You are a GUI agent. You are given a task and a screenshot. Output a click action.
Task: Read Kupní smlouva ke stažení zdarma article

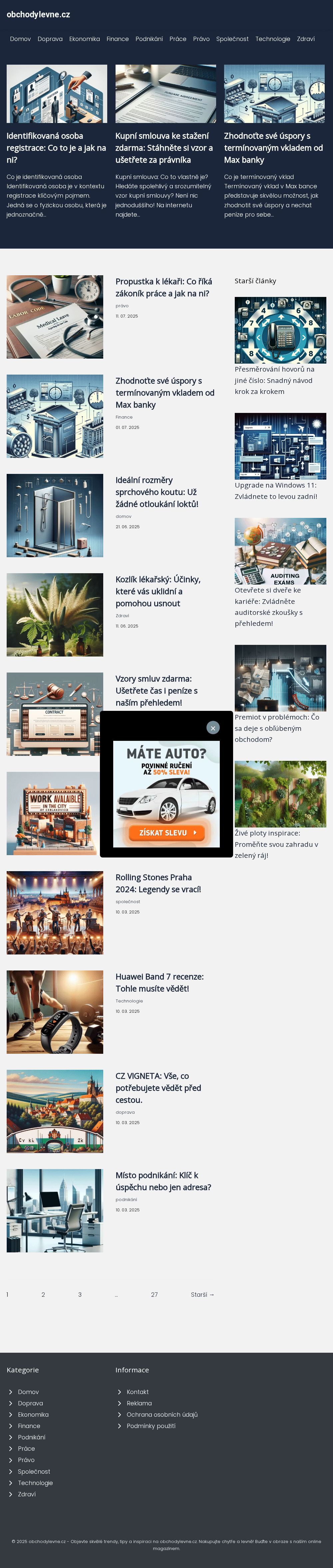pyautogui.click(x=164, y=148)
